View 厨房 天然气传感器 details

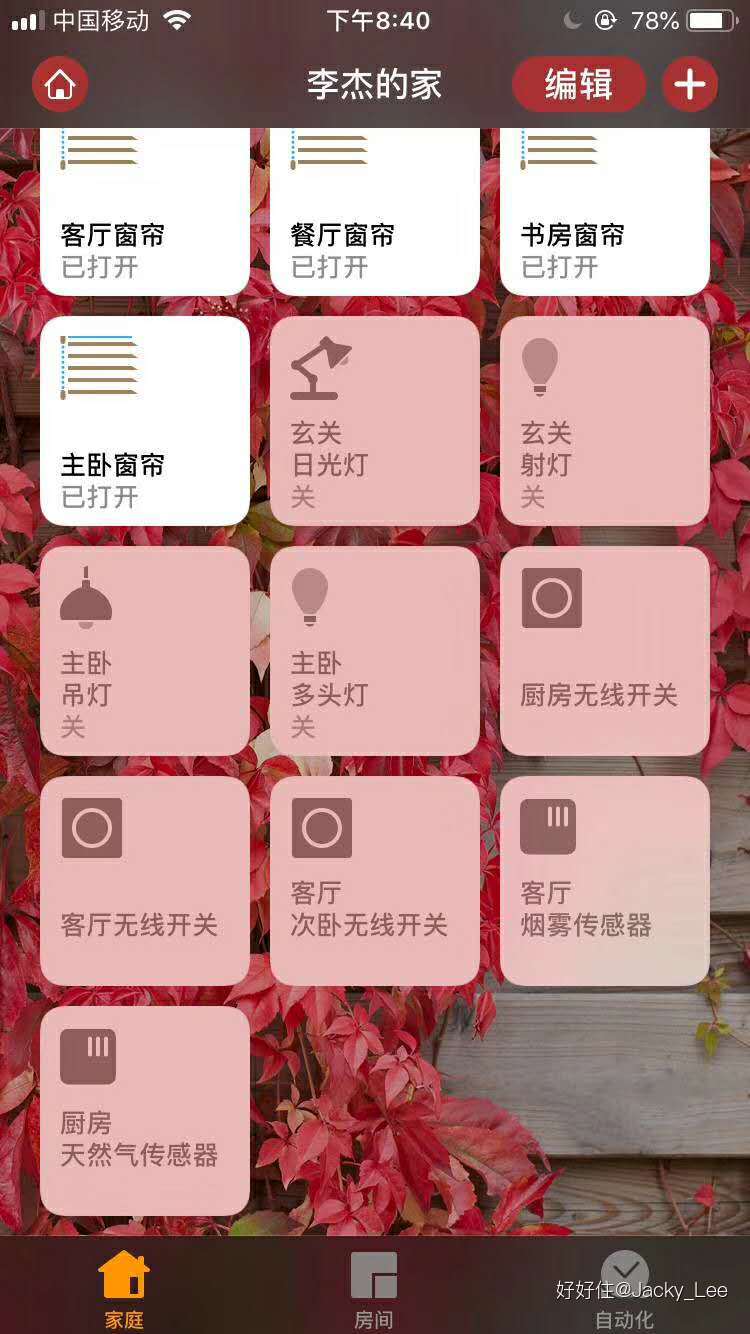coord(145,1111)
